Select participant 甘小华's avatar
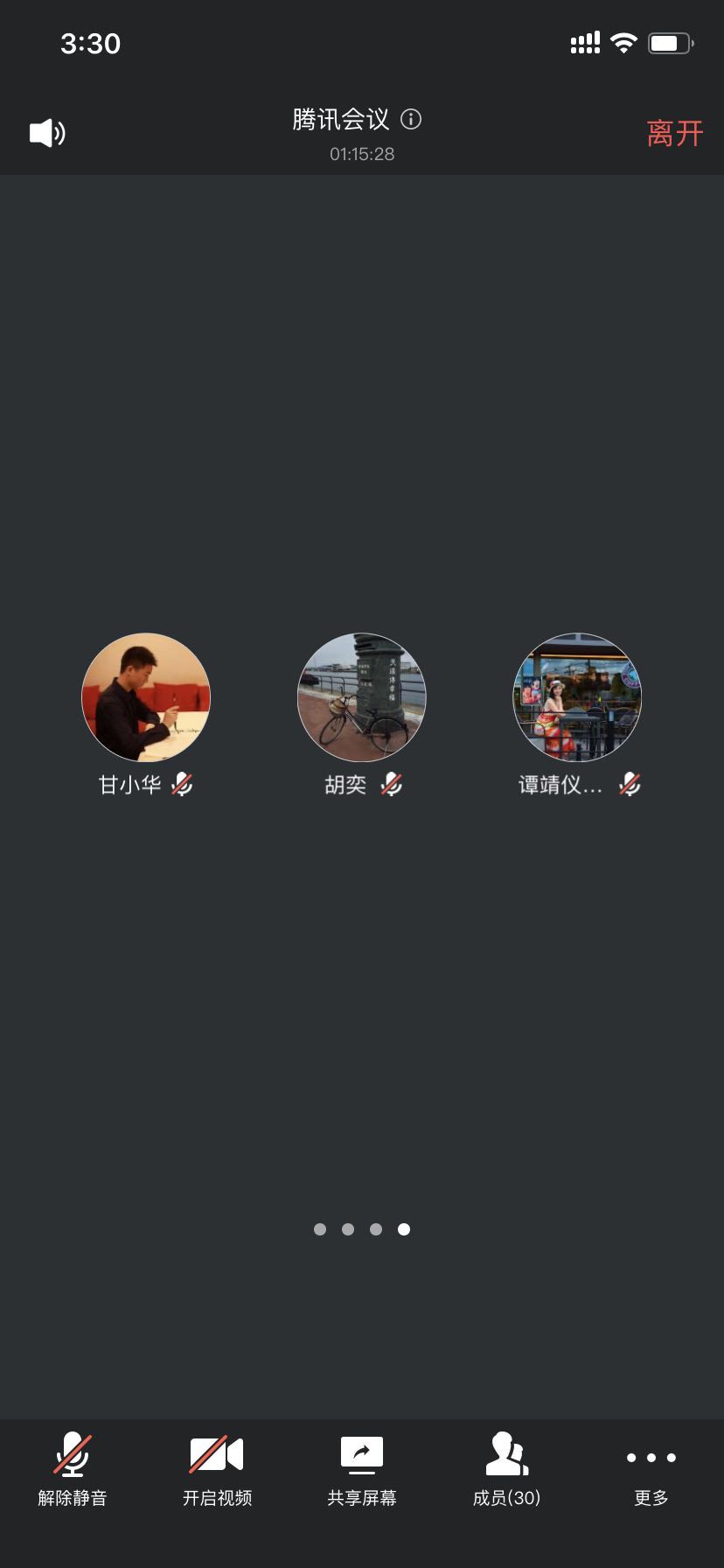 click(146, 697)
